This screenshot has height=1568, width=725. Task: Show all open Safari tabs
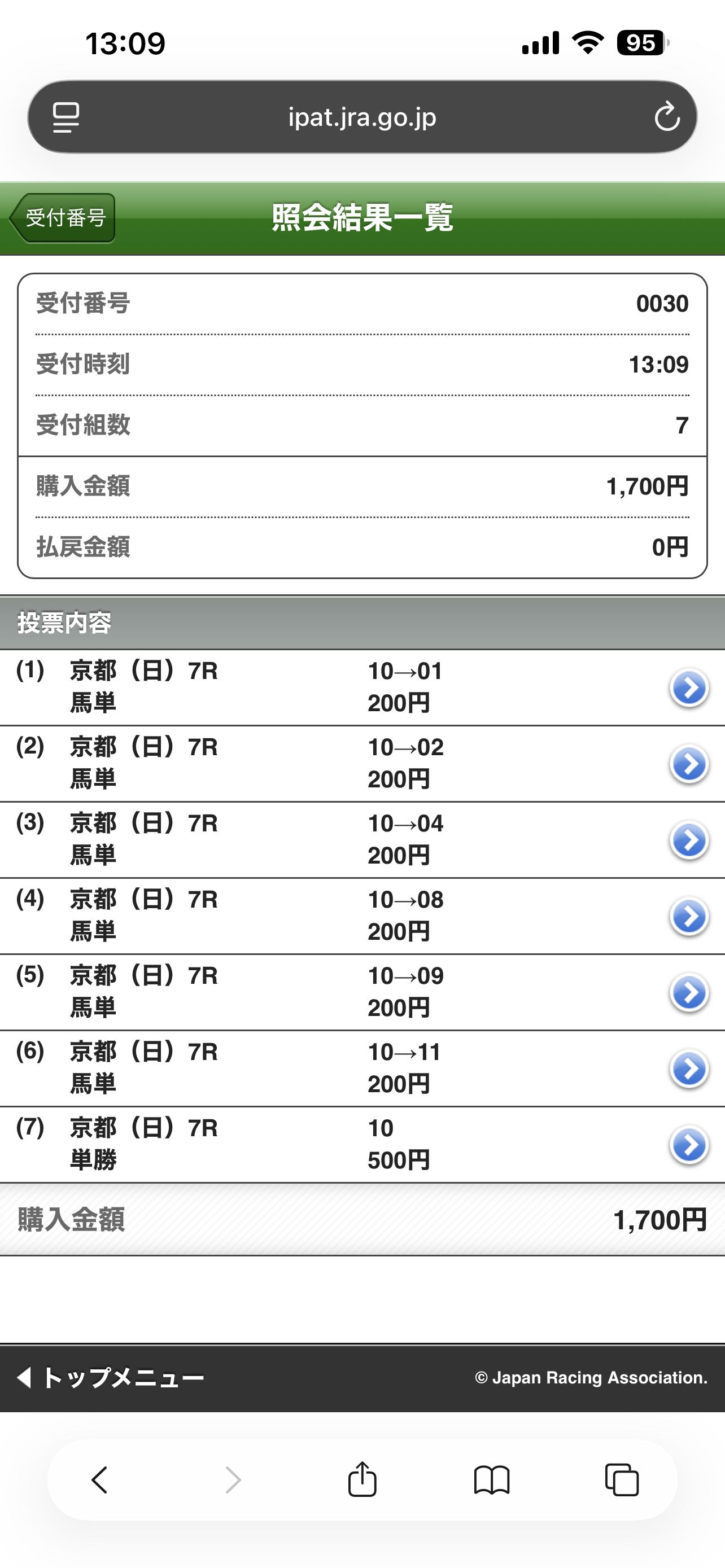622,1479
